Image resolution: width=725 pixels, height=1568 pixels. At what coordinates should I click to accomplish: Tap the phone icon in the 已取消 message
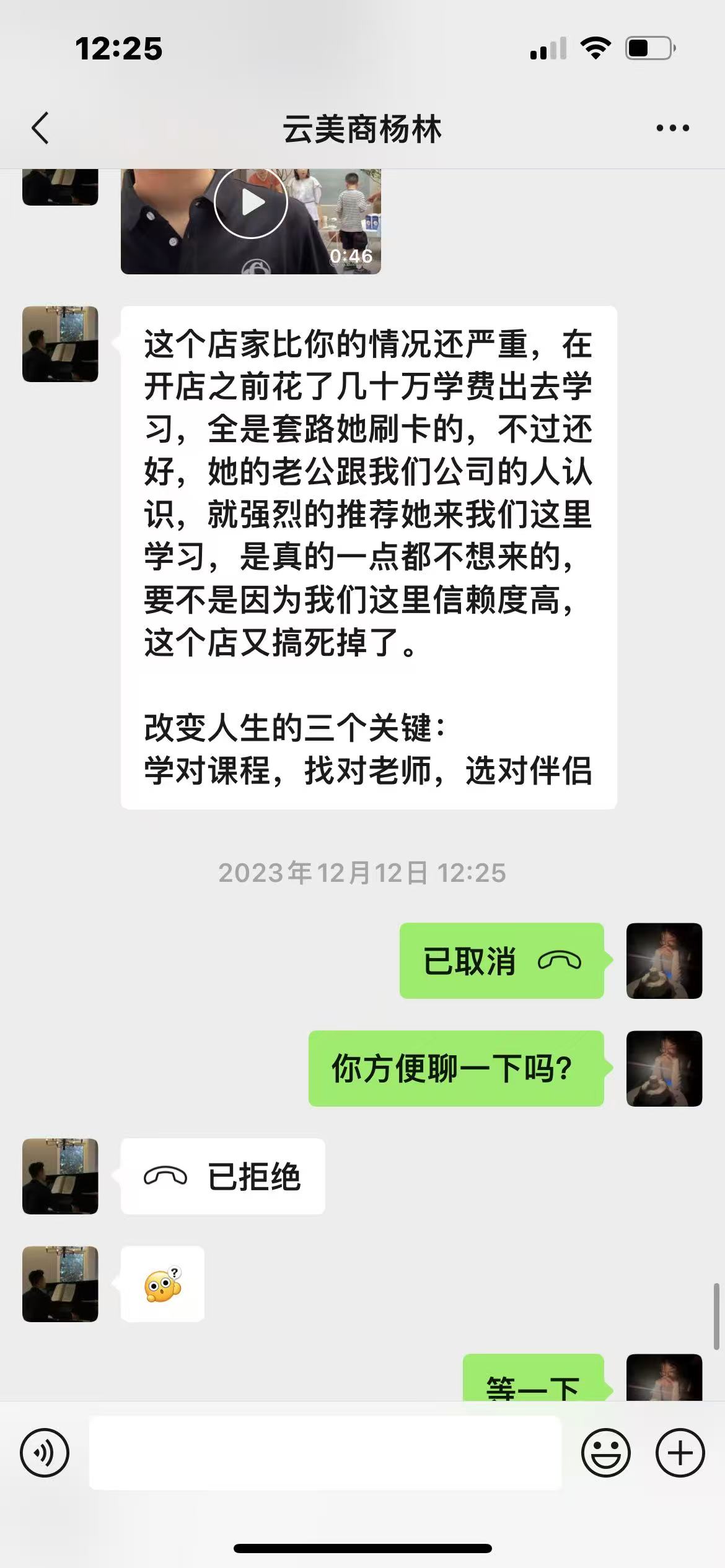560,959
